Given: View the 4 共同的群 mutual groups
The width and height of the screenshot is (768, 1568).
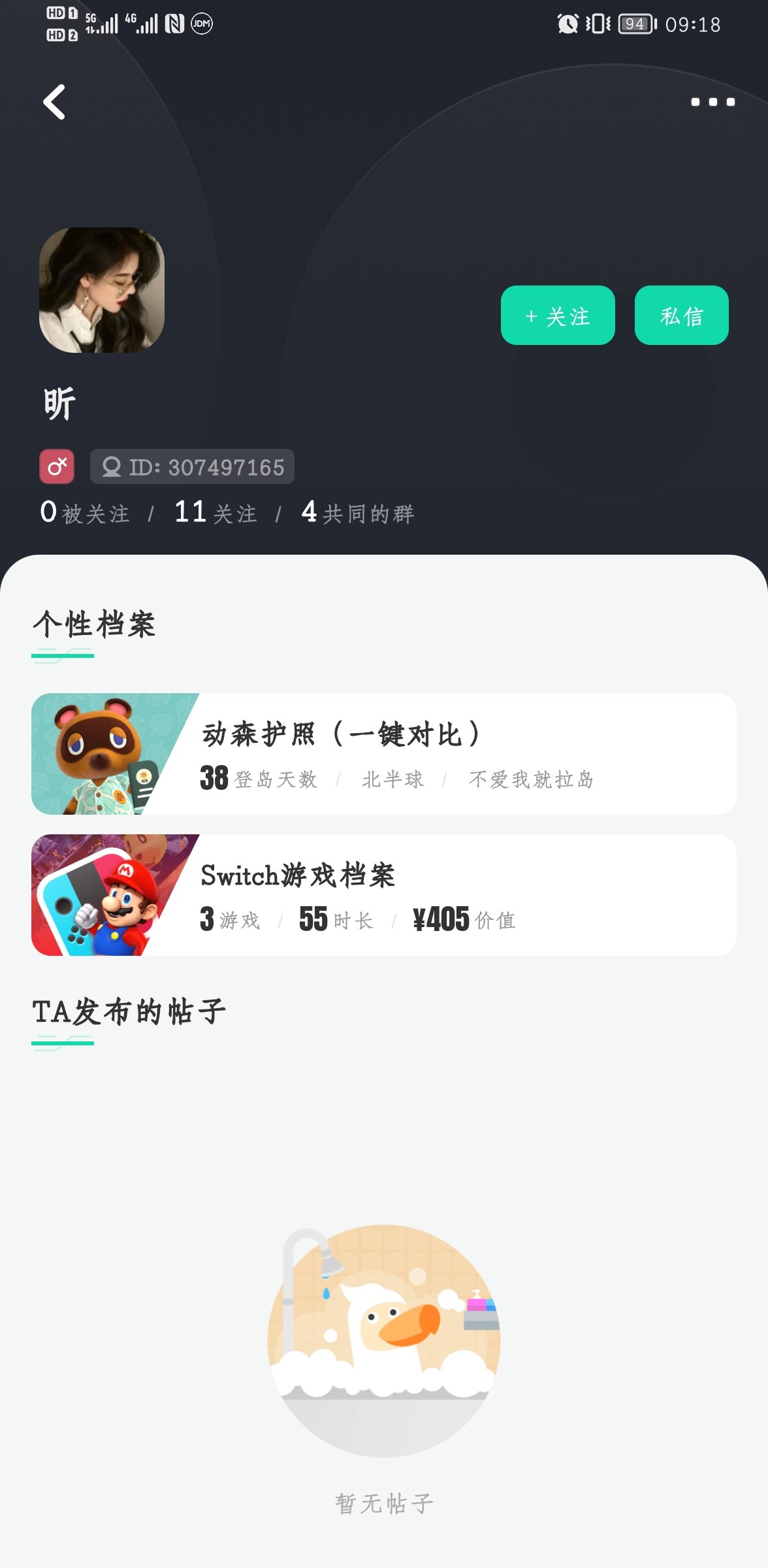Looking at the screenshot, I should click(358, 513).
